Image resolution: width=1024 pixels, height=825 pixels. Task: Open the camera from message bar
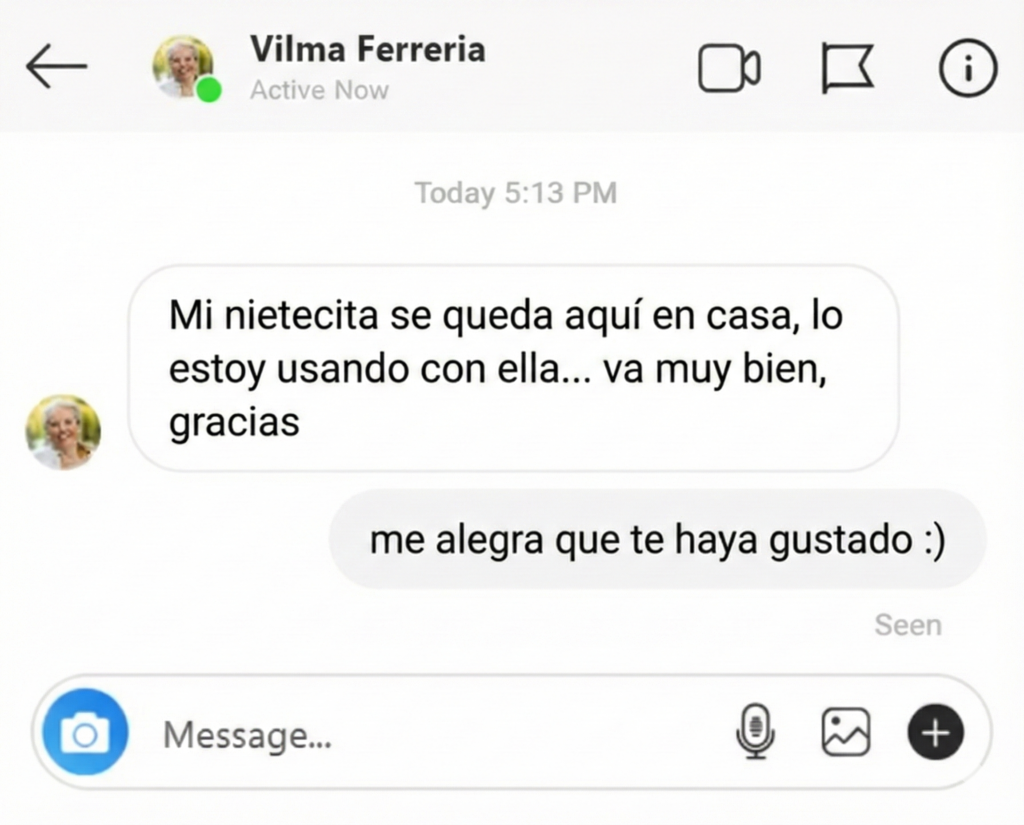click(x=85, y=734)
